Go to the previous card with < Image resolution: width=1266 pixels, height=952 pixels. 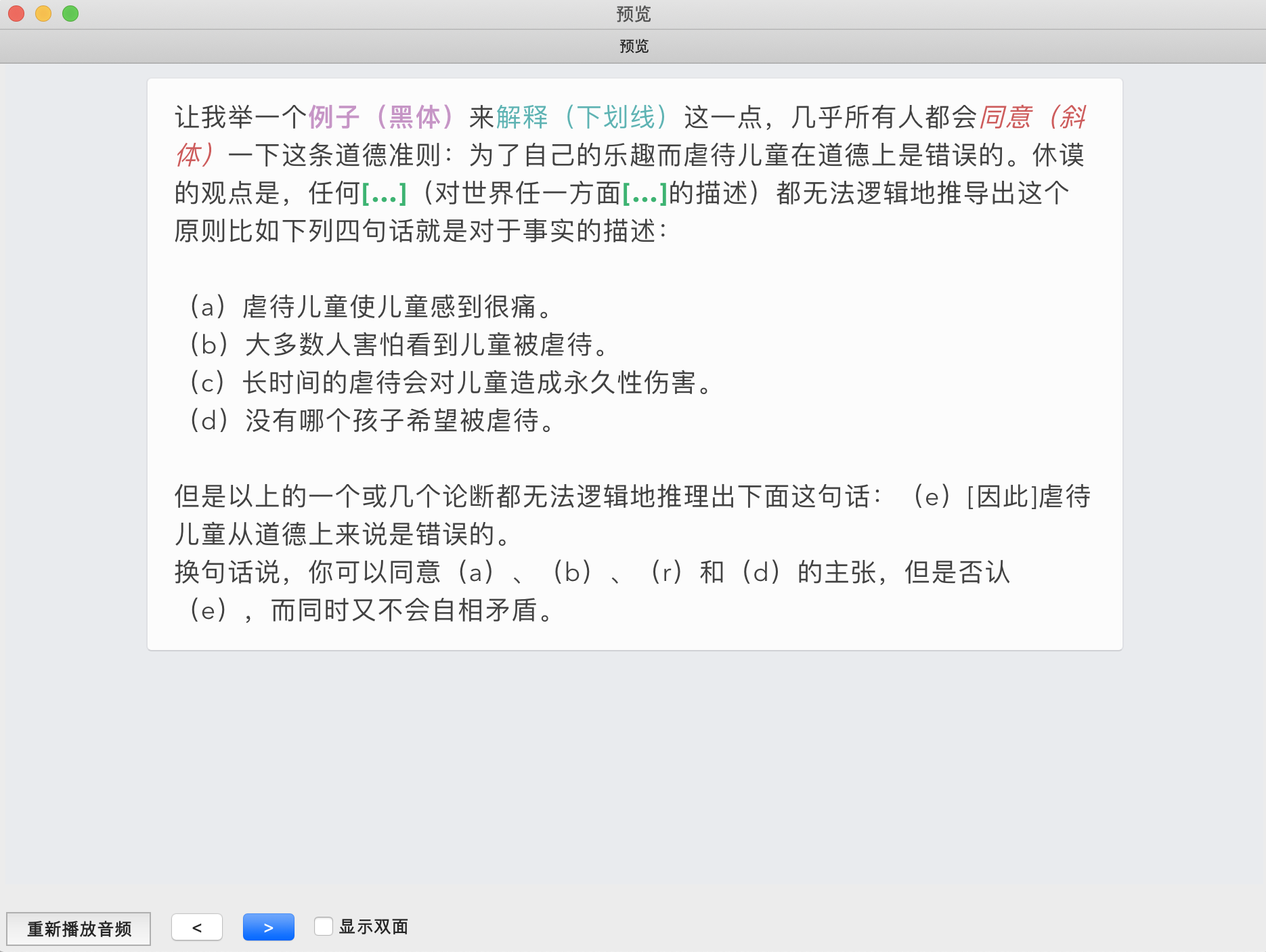click(x=197, y=928)
